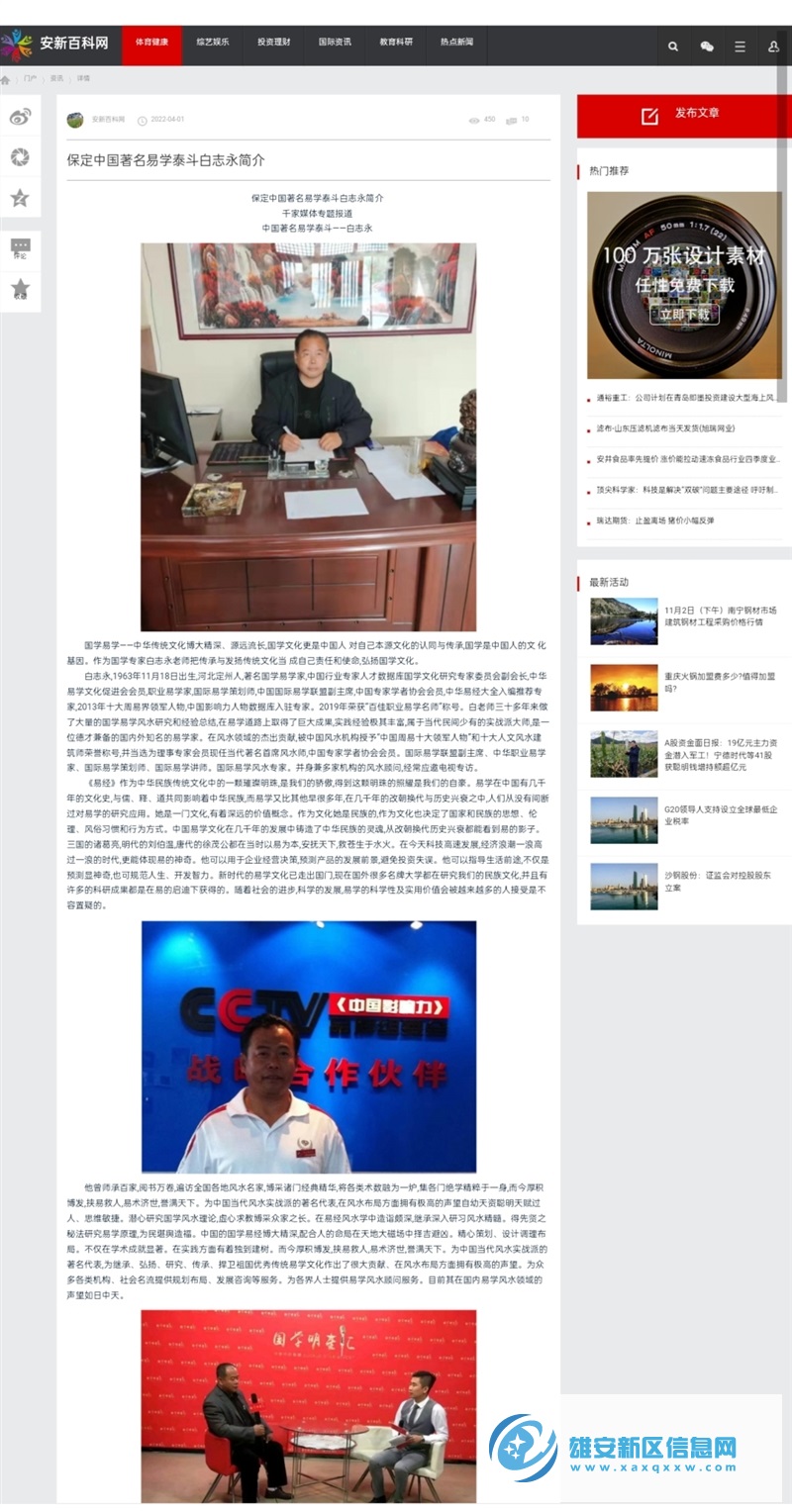Open the 投资理财 section
Image resolution: width=792 pixels, height=1512 pixels.
(x=273, y=44)
